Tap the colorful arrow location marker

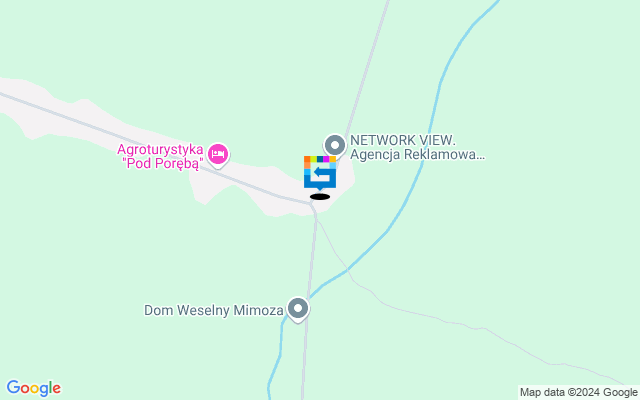[x=320, y=172]
